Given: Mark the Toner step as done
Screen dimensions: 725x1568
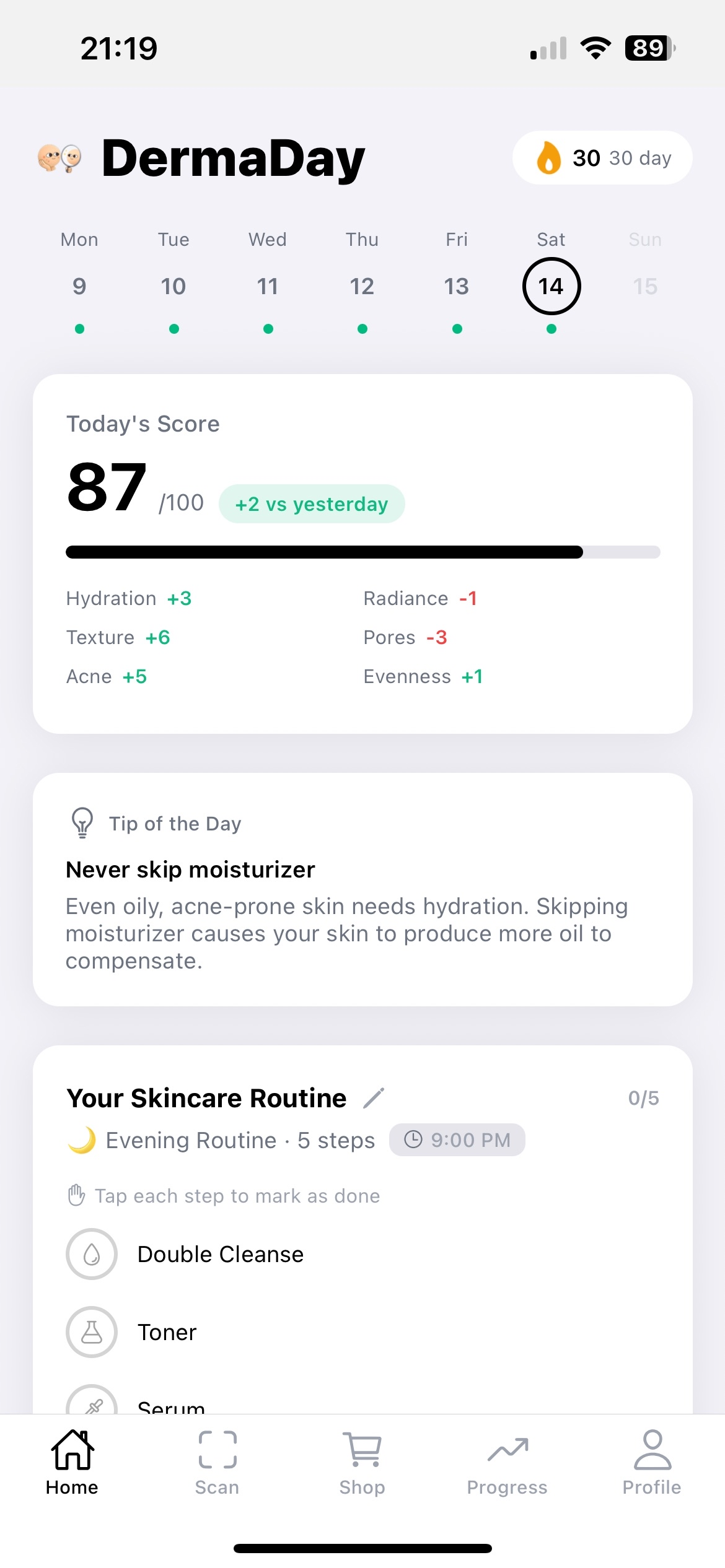Looking at the screenshot, I should click(x=92, y=1332).
